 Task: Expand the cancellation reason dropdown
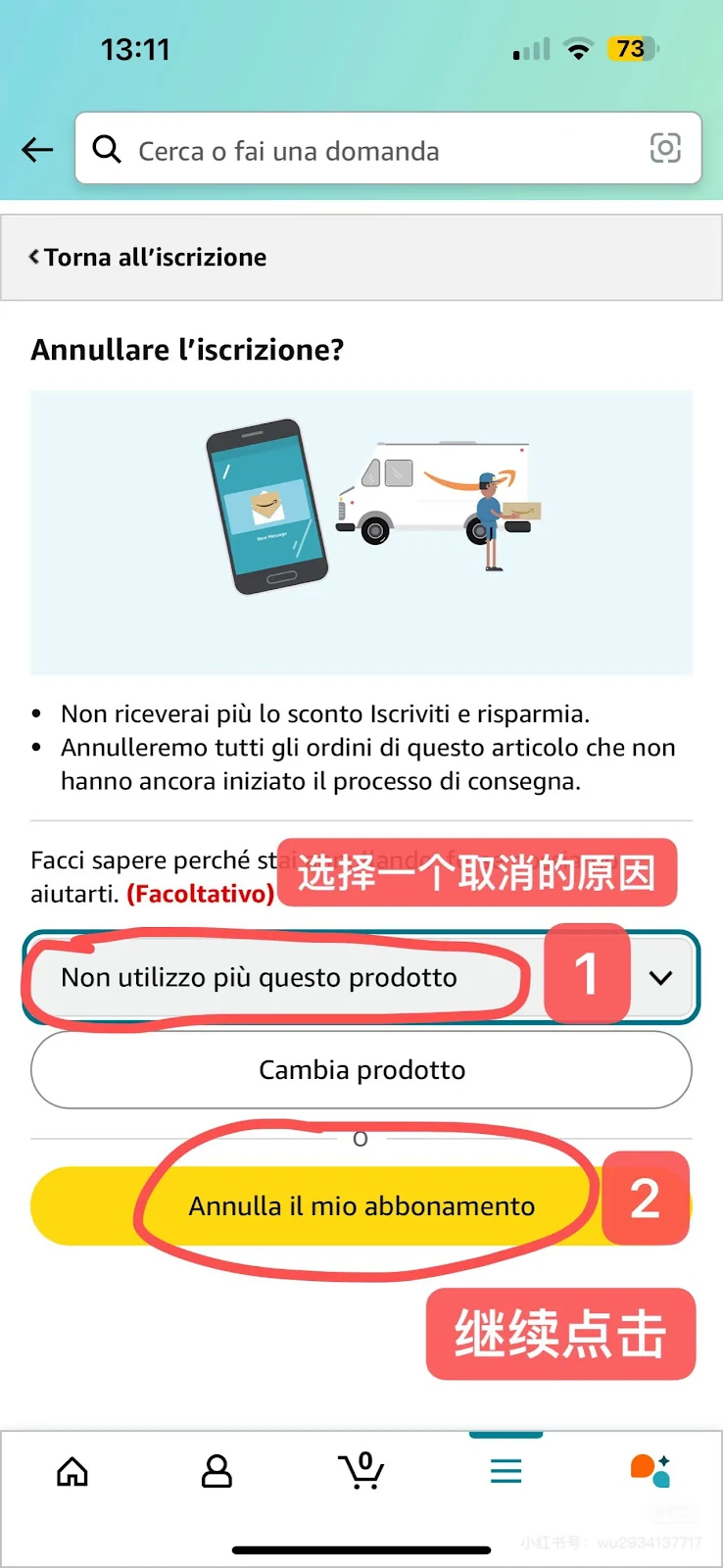click(361, 977)
